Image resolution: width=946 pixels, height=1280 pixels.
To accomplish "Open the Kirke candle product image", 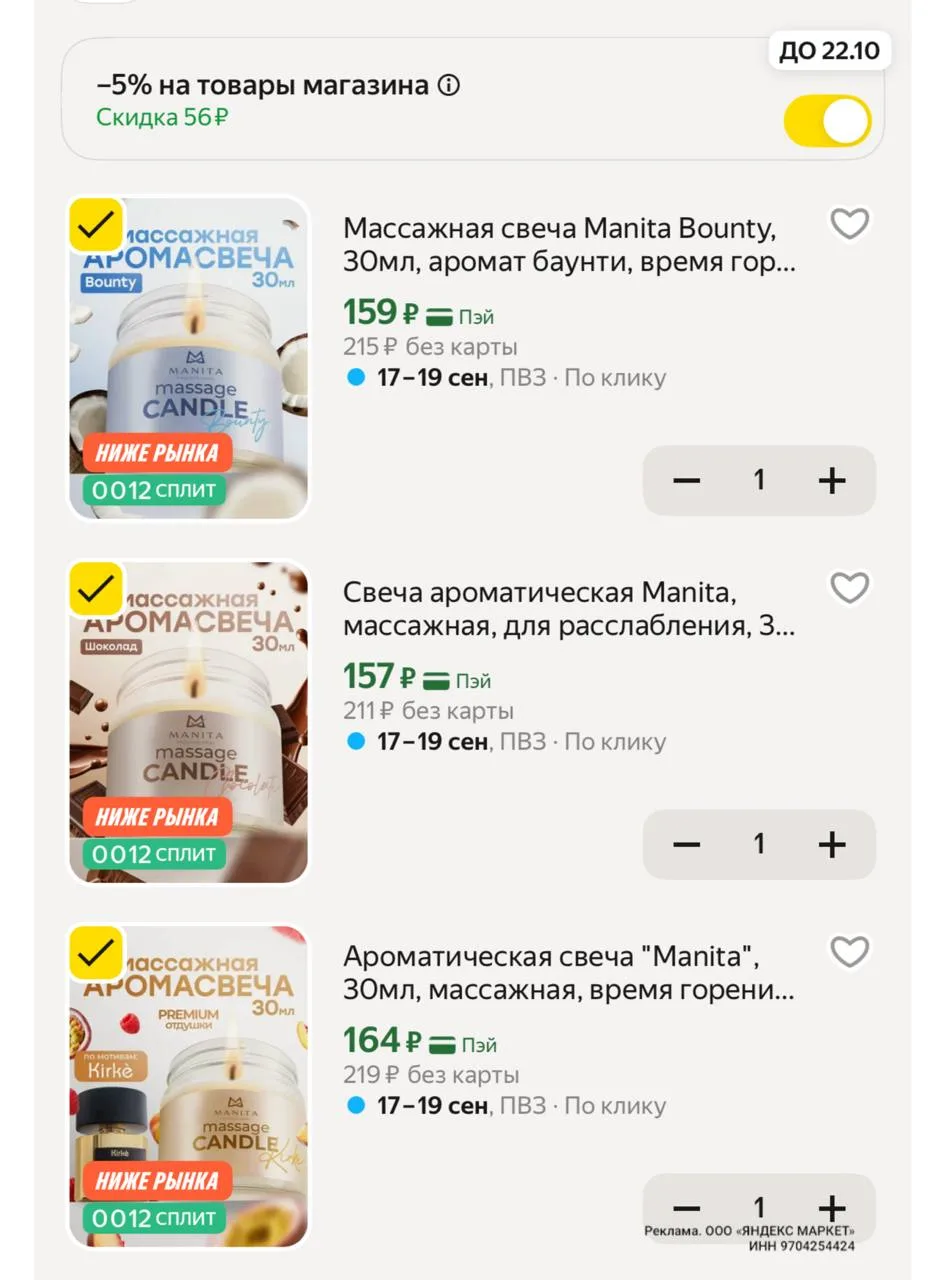I will click(x=189, y=1086).
